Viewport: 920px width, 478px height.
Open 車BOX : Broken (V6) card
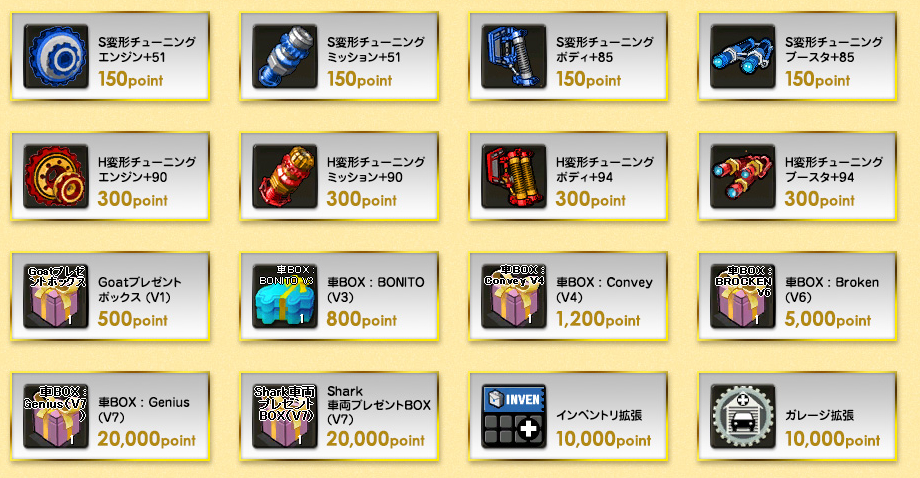click(x=797, y=297)
